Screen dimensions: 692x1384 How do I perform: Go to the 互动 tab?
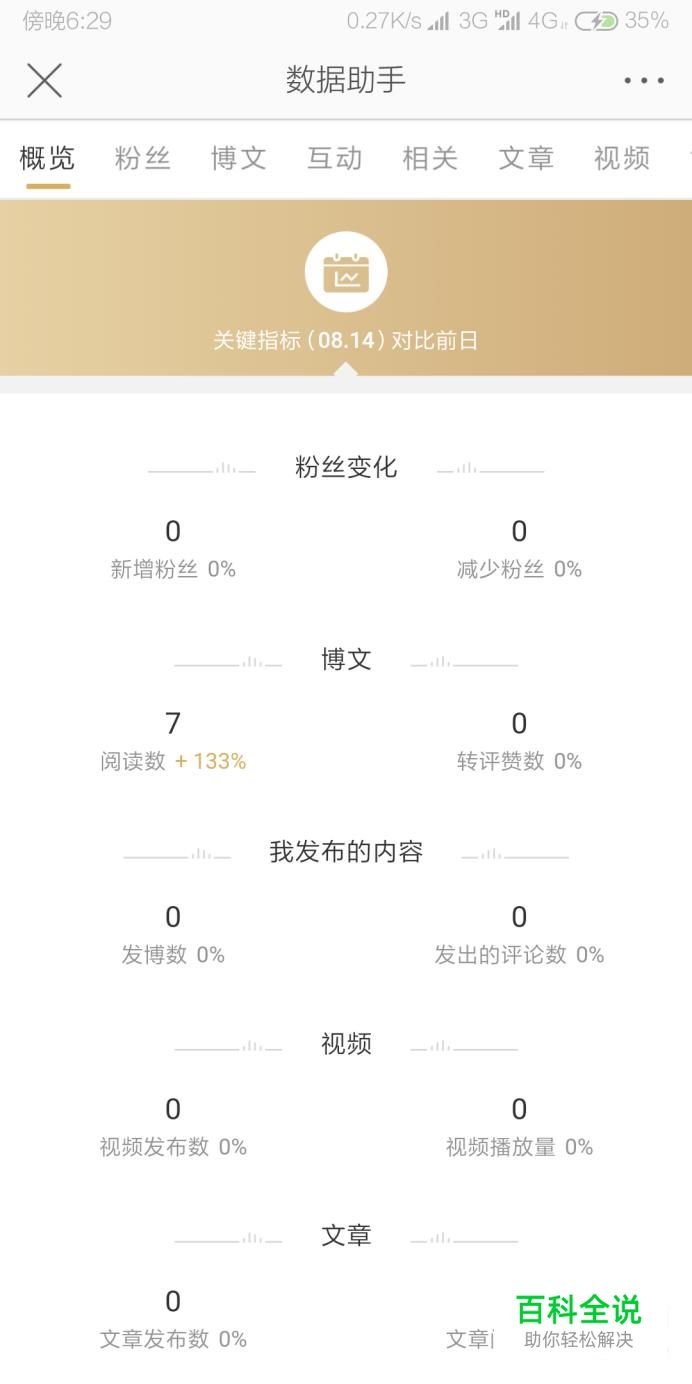(x=334, y=158)
